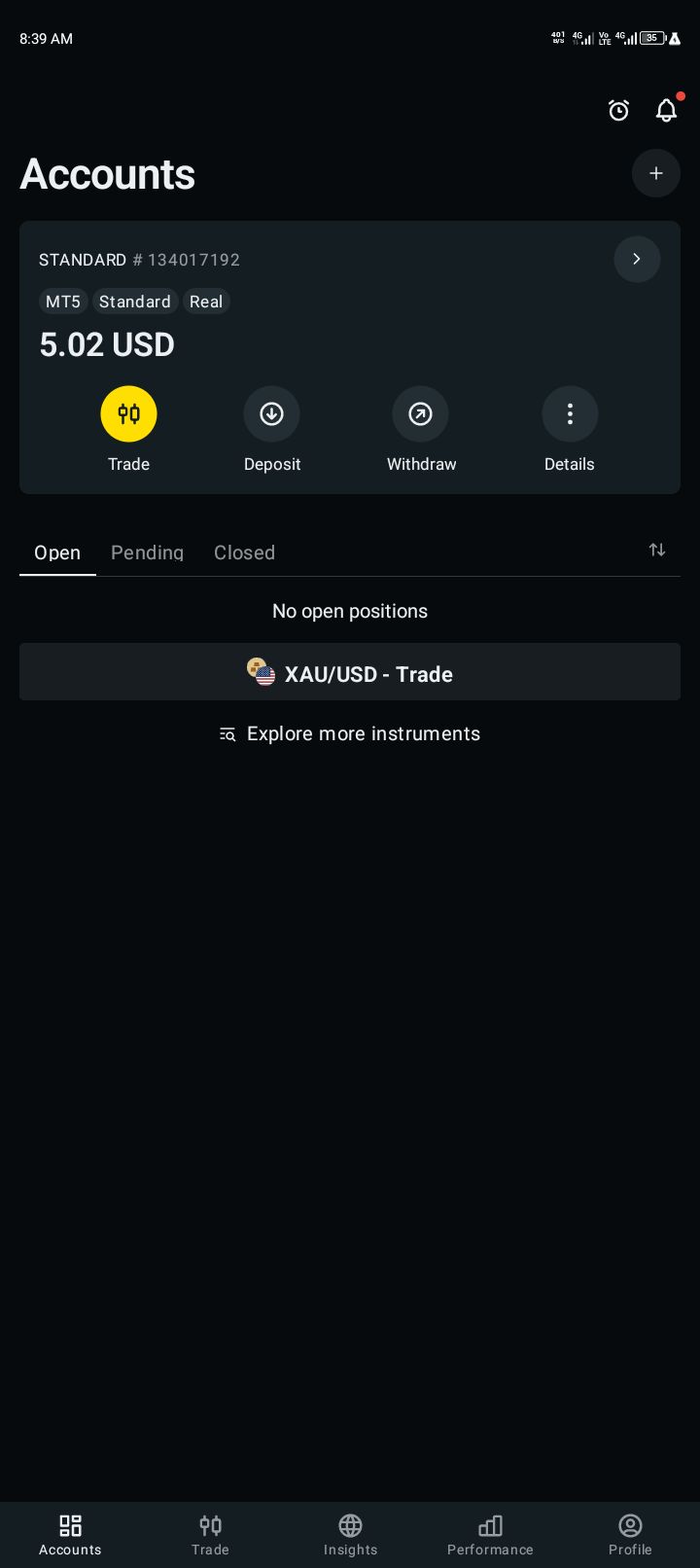The width and height of the screenshot is (700, 1568).
Task: Open account Details menu
Action: click(x=570, y=414)
